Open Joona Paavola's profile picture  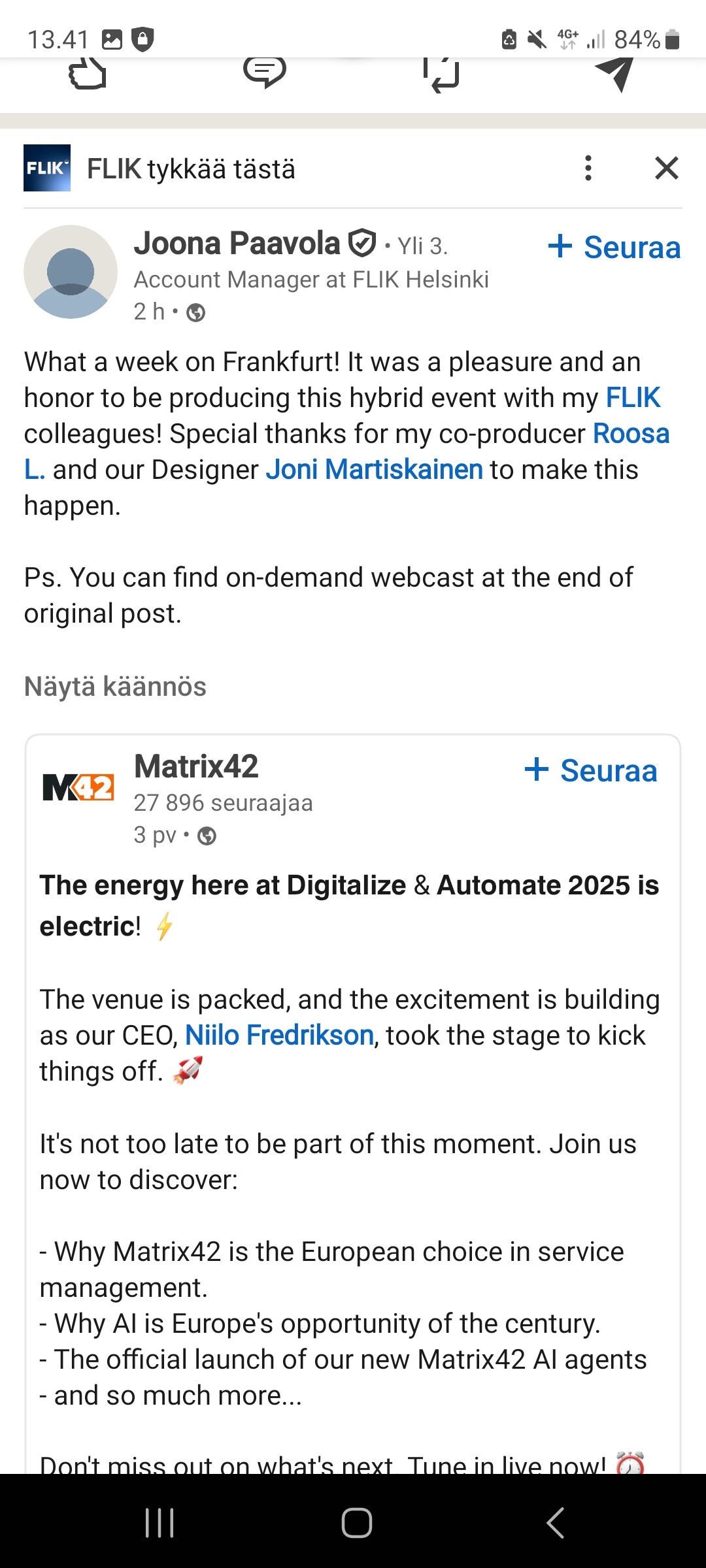pyautogui.click(x=71, y=272)
